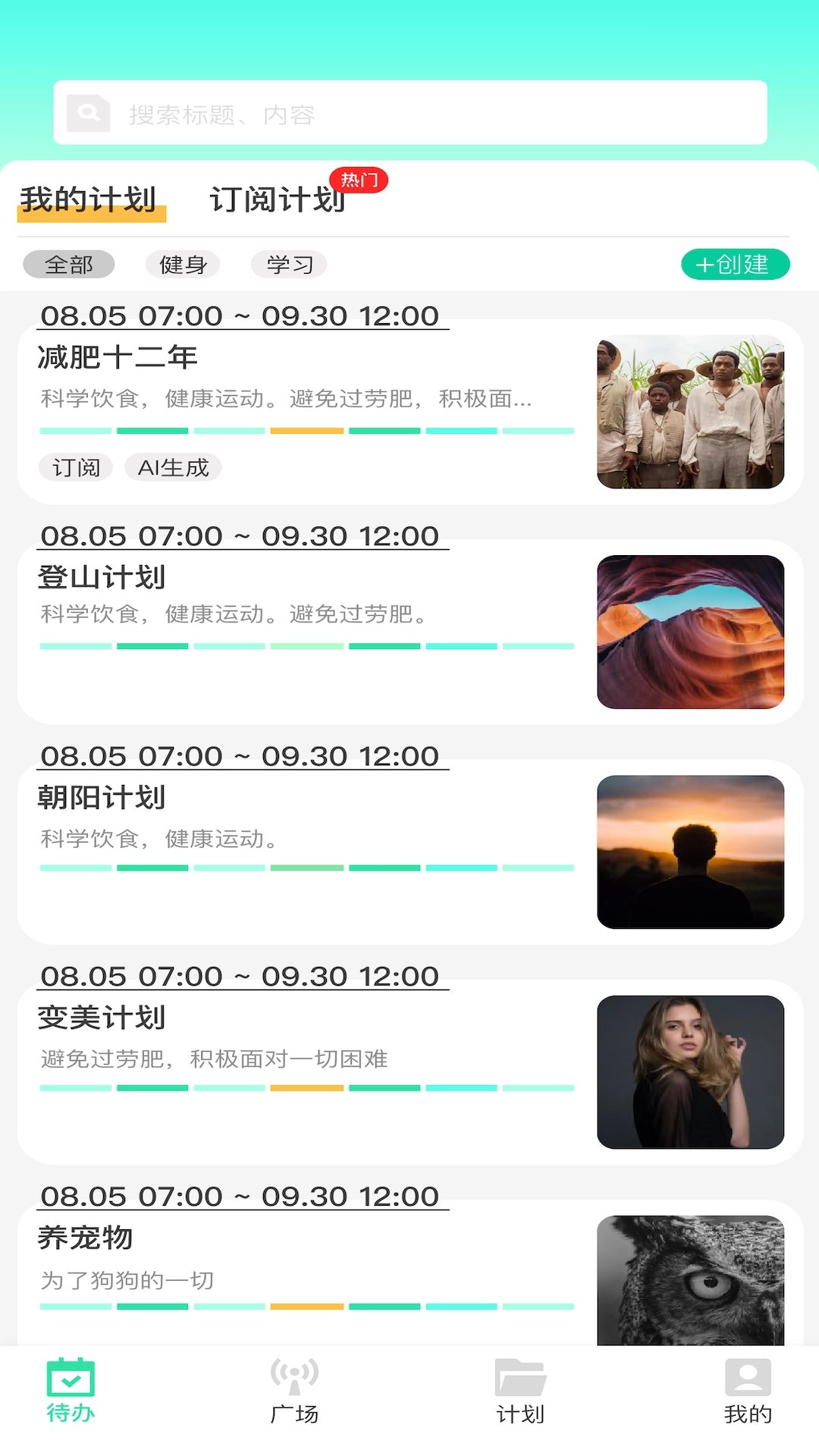Enable the 健身 filter
Screen dimensions: 819x1456
[x=182, y=264]
